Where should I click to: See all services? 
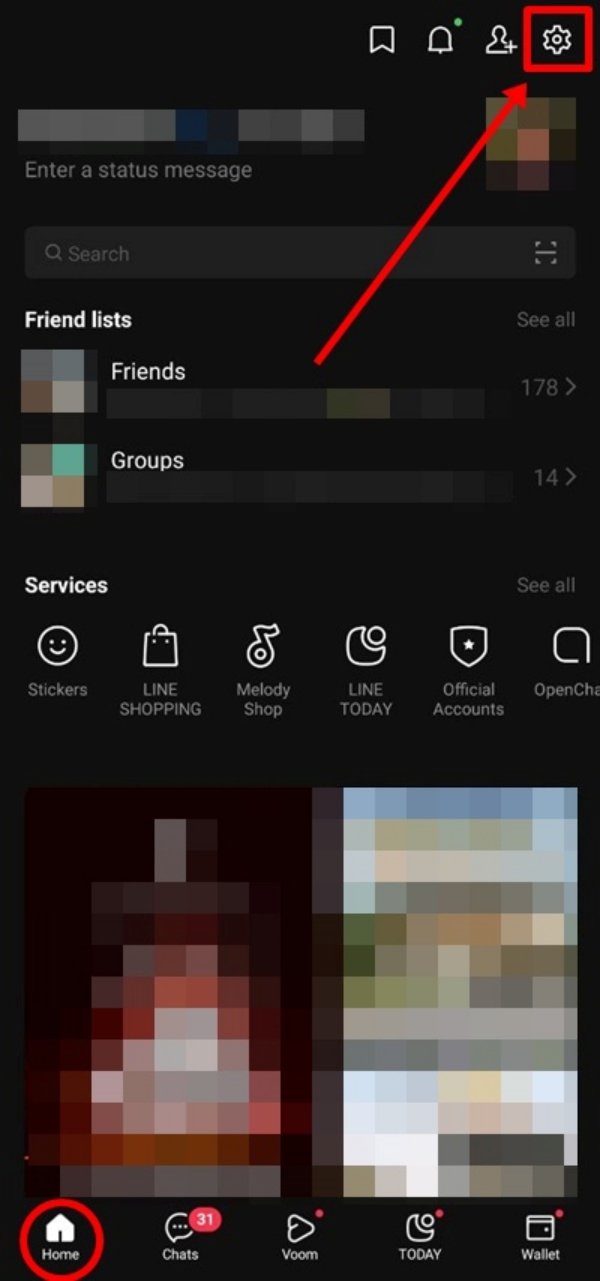click(545, 585)
